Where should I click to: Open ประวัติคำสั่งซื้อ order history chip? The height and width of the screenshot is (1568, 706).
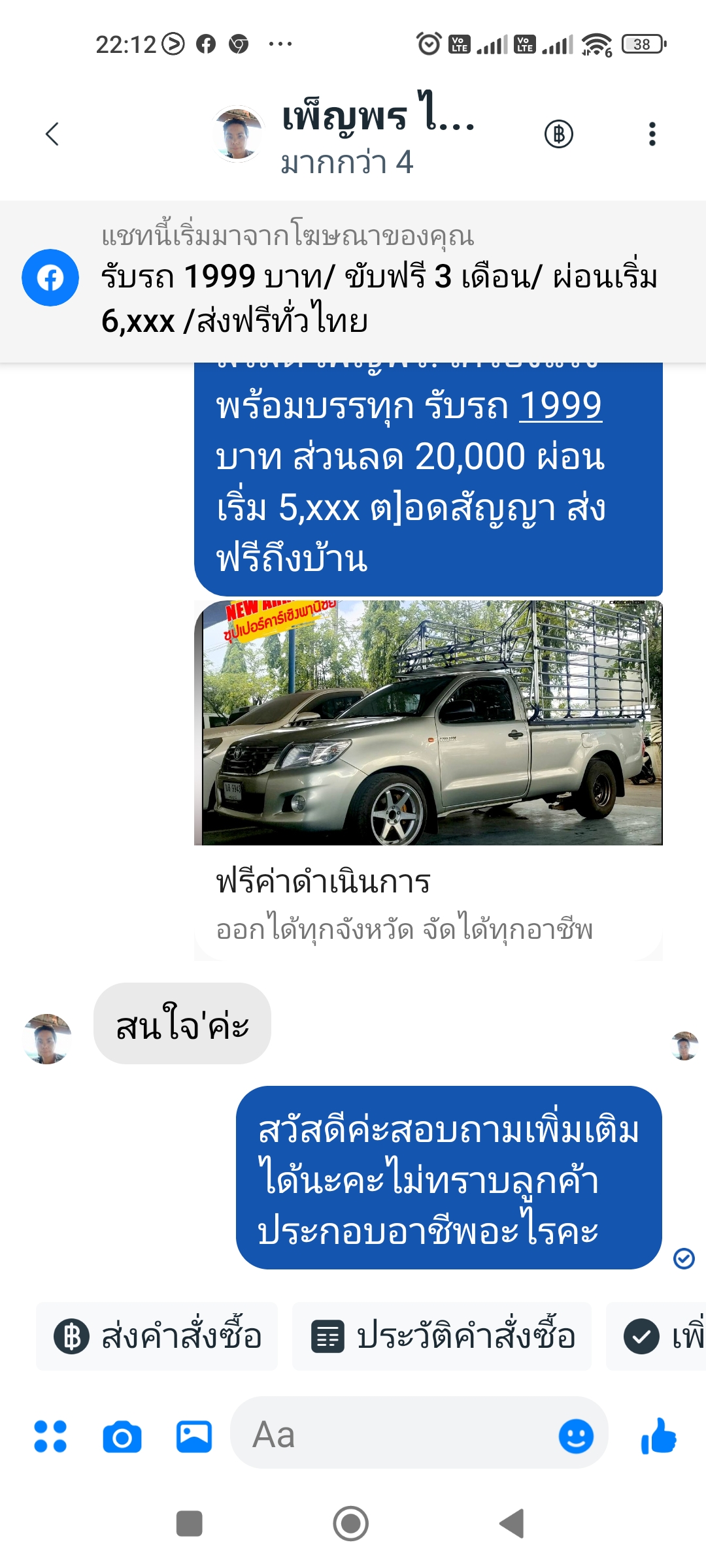[x=442, y=1336]
